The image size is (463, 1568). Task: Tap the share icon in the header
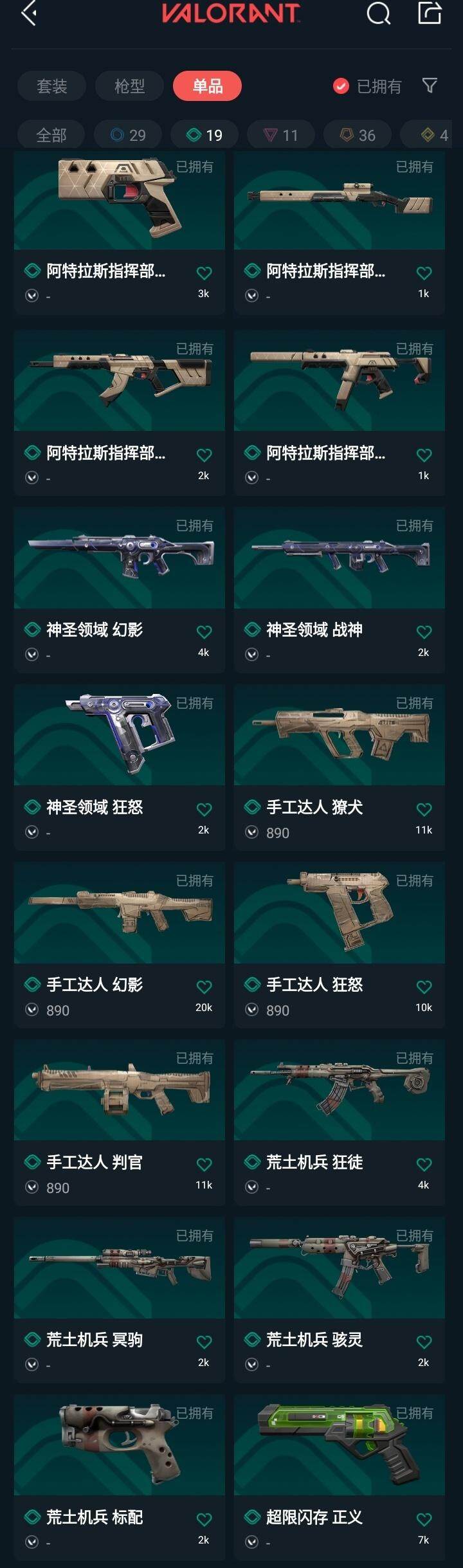430,13
